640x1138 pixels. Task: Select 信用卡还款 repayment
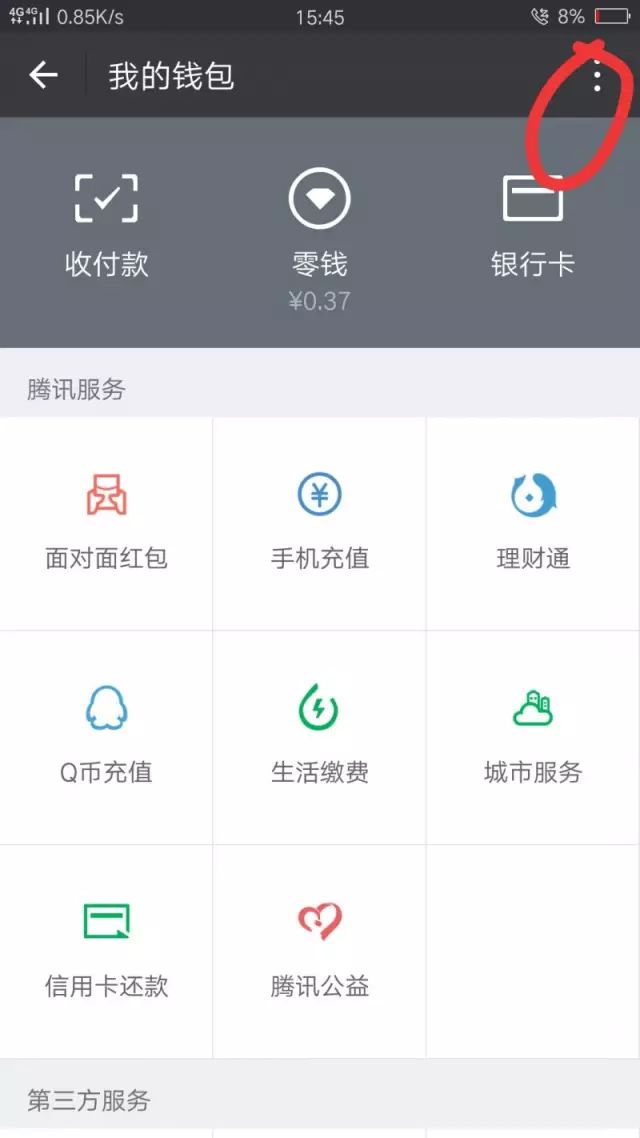click(107, 951)
